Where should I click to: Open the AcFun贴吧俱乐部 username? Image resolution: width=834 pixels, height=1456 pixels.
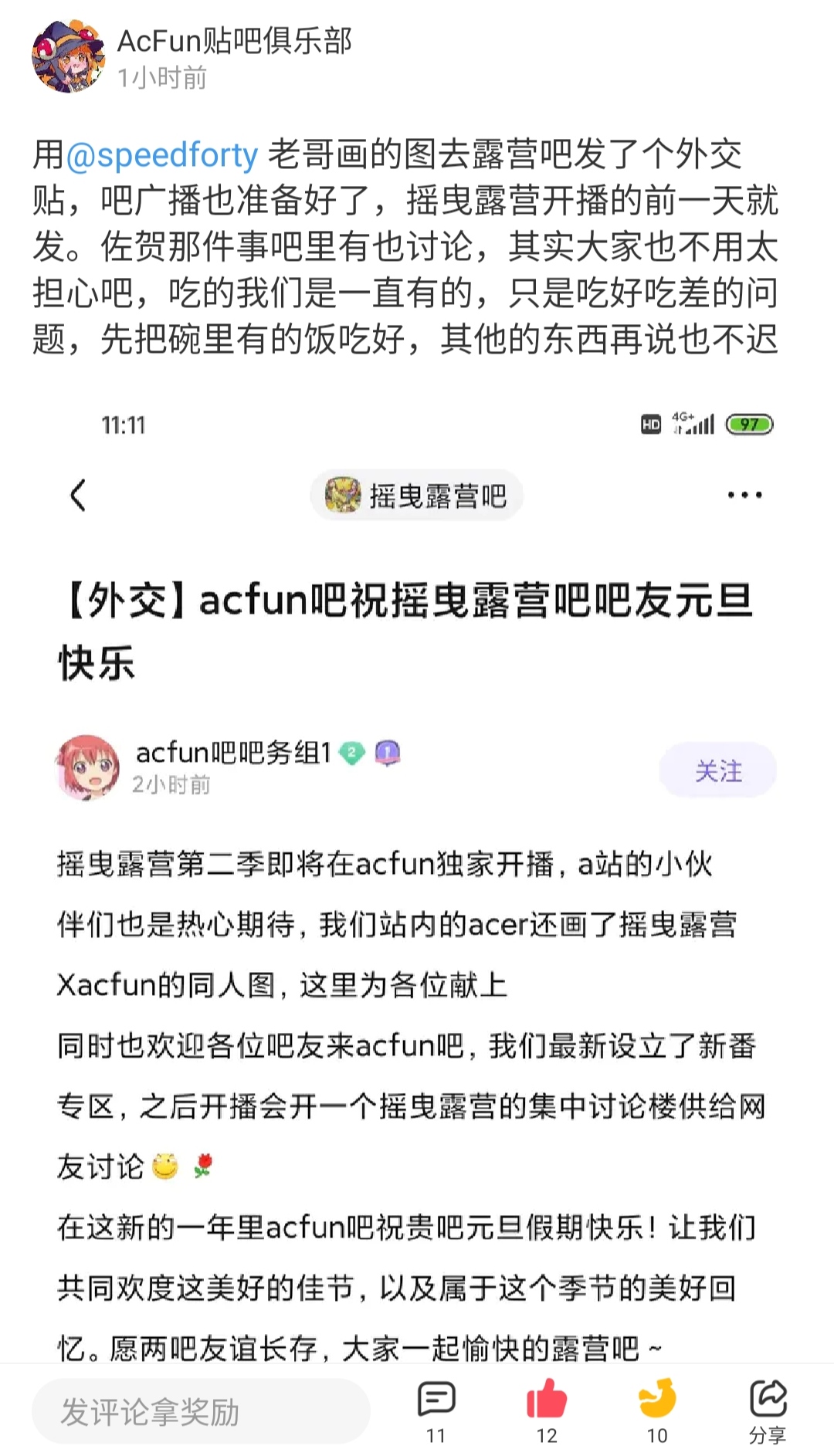234,42
